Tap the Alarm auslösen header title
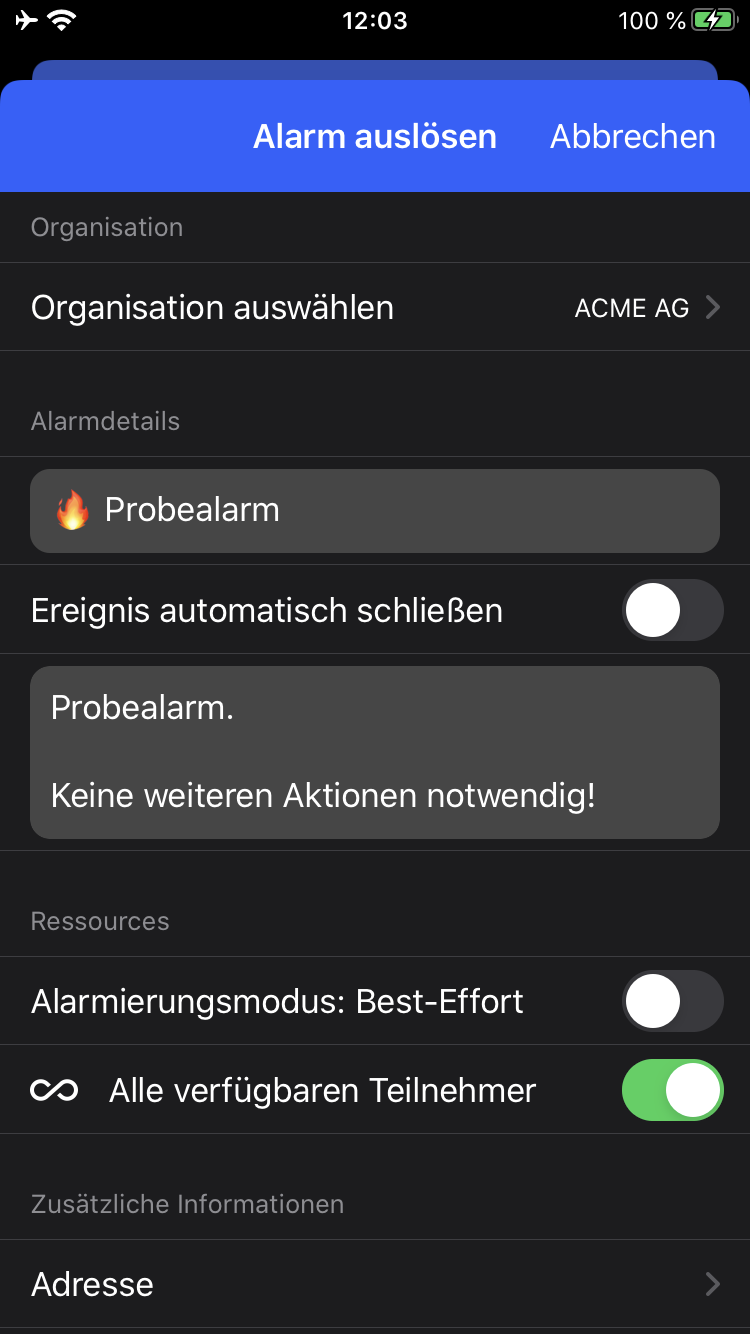The height and width of the screenshot is (1334, 750). [374, 137]
